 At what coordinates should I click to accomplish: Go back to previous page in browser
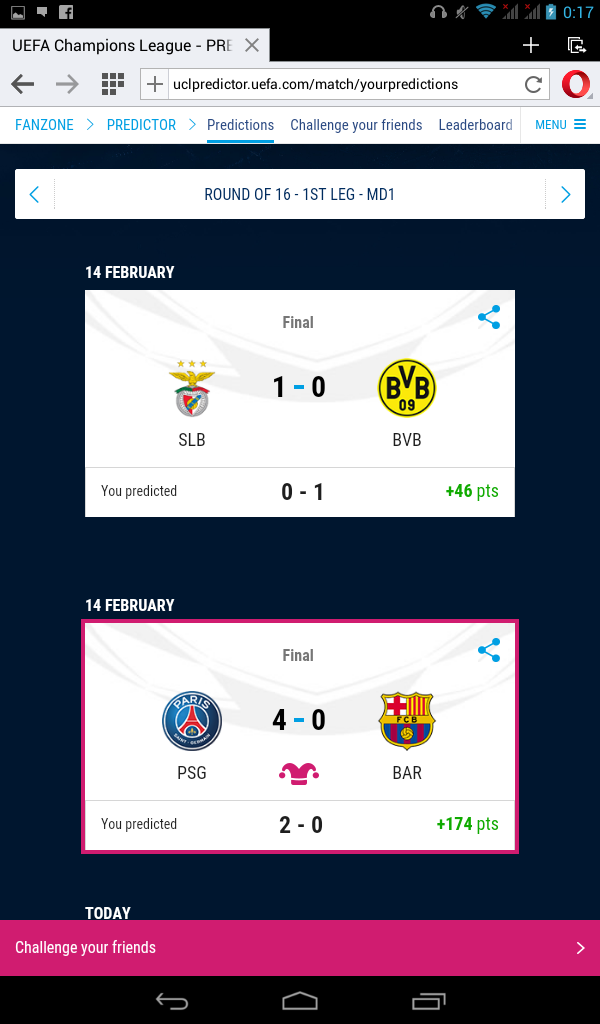click(22, 84)
